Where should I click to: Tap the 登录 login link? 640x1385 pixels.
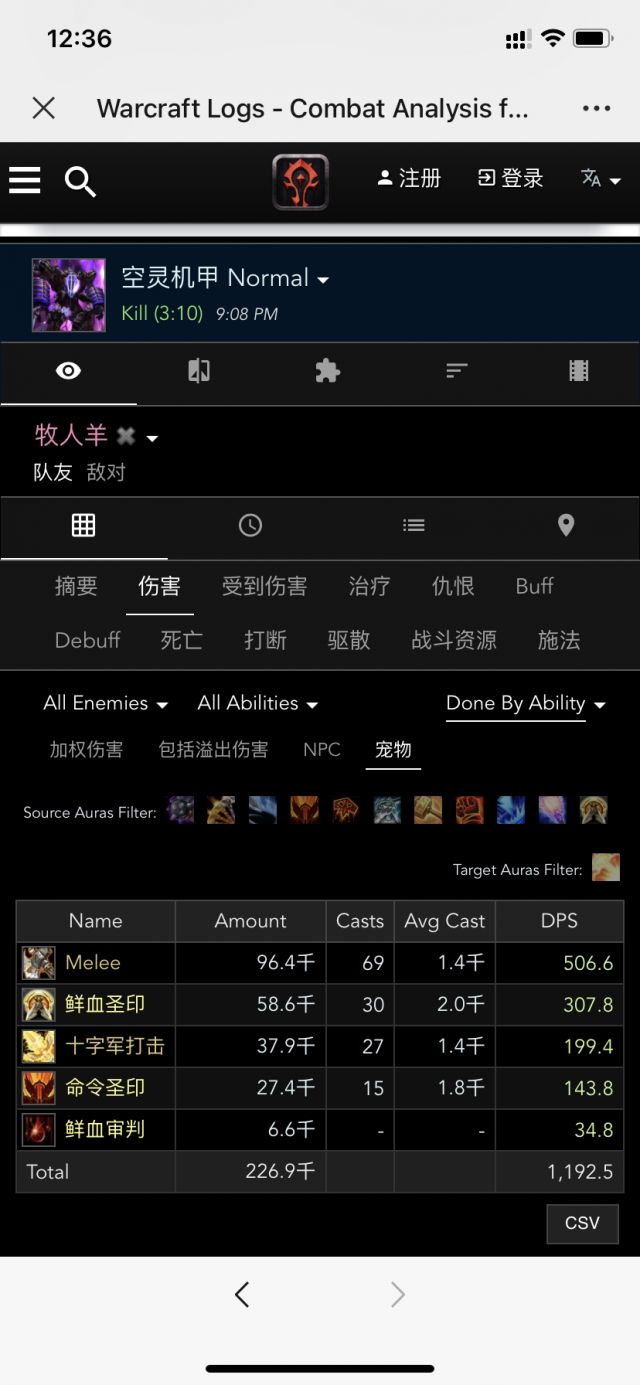pos(510,178)
